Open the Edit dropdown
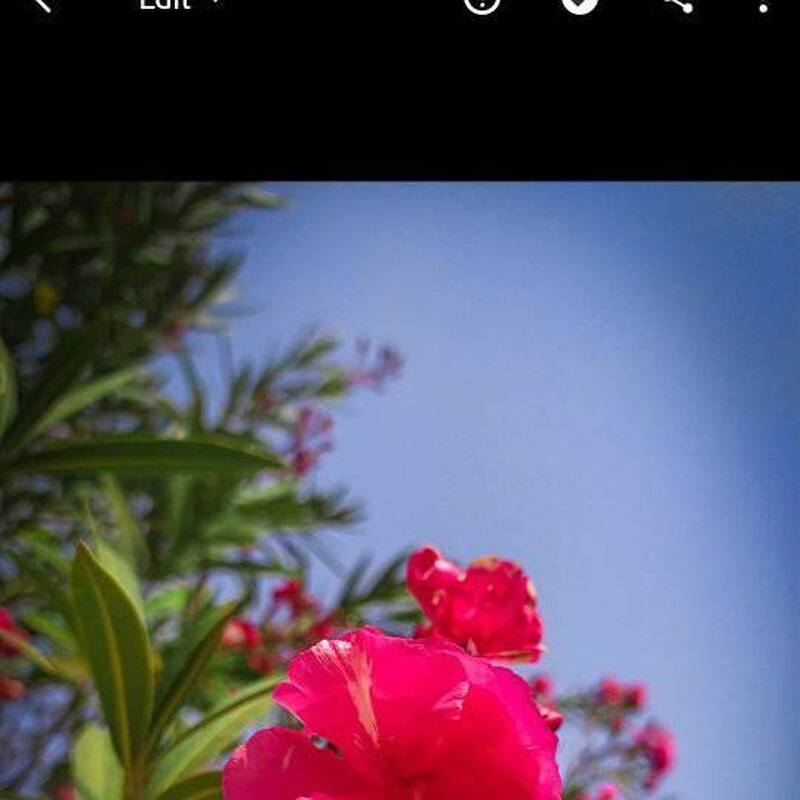This screenshot has height=800, width=800. (x=178, y=4)
